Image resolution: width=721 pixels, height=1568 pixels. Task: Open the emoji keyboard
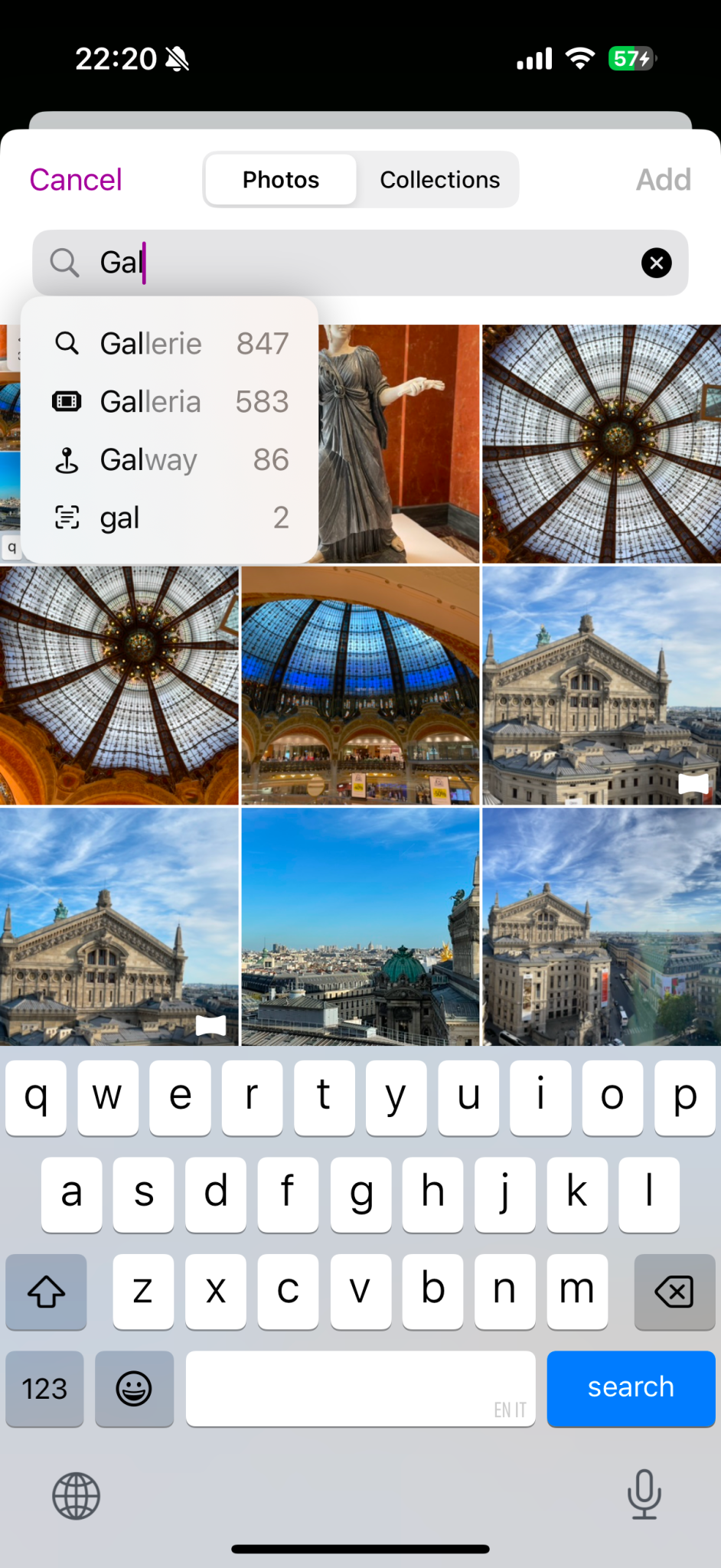point(134,1389)
